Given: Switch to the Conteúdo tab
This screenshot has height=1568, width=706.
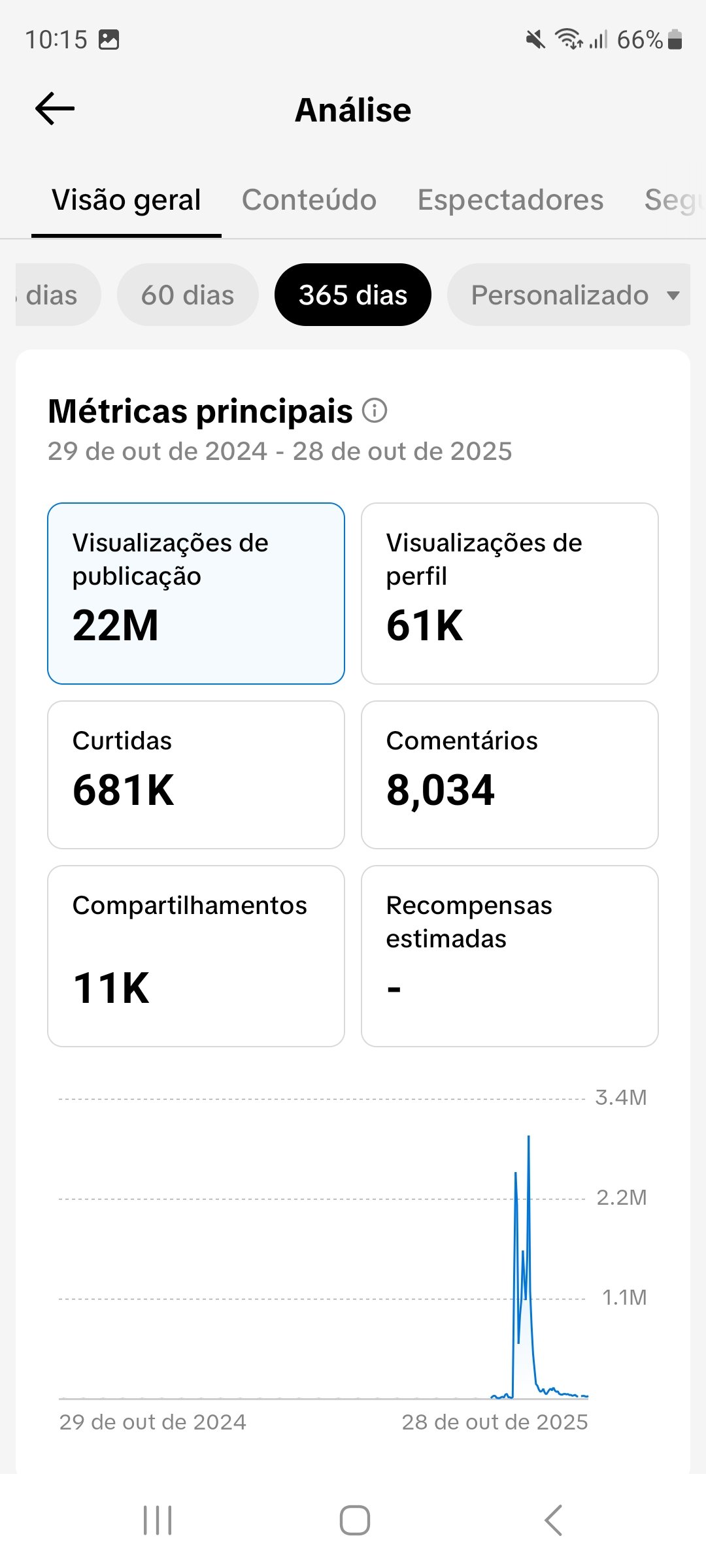Looking at the screenshot, I should click(x=309, y=200).
